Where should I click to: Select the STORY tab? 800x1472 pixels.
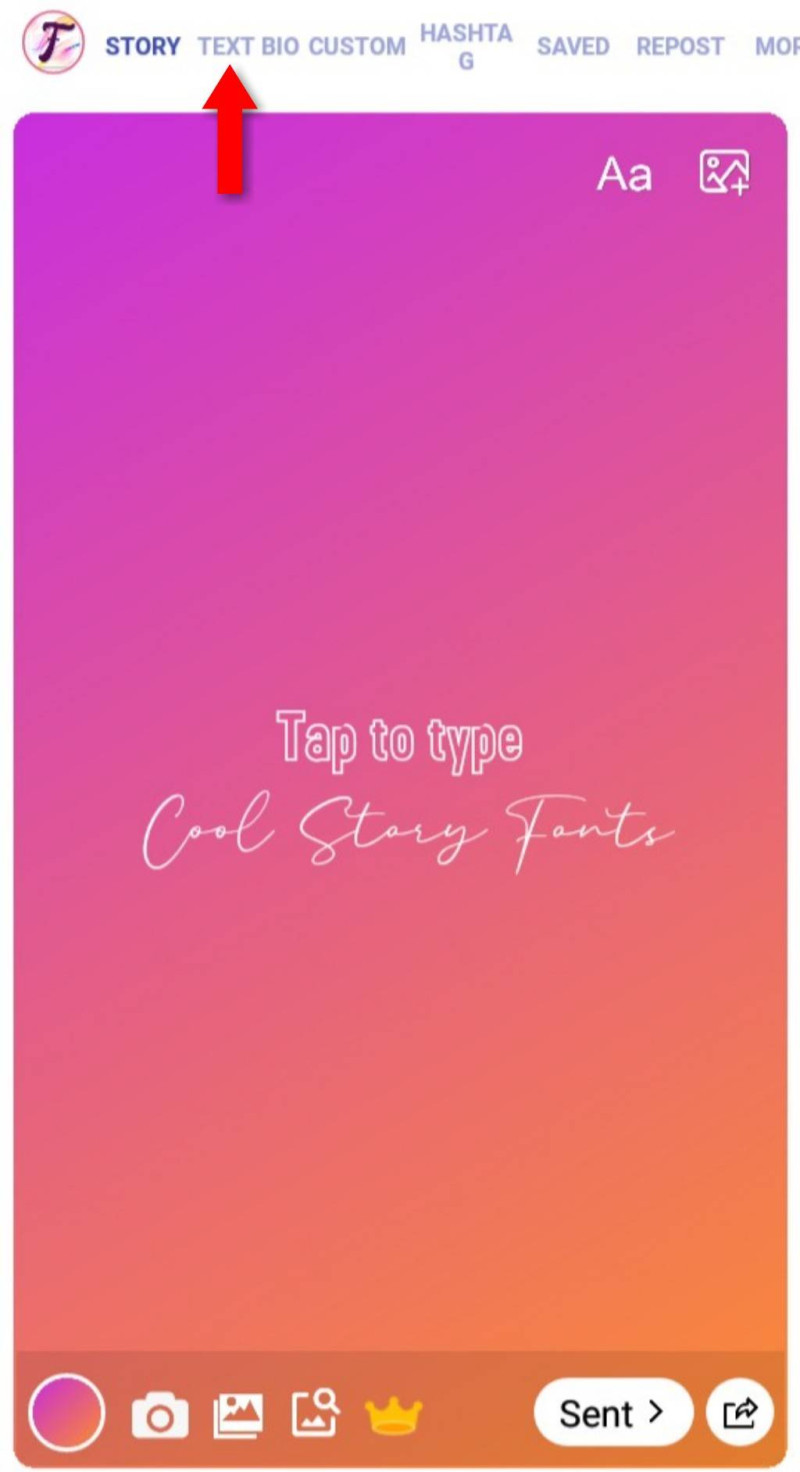(x=143, y=46)
